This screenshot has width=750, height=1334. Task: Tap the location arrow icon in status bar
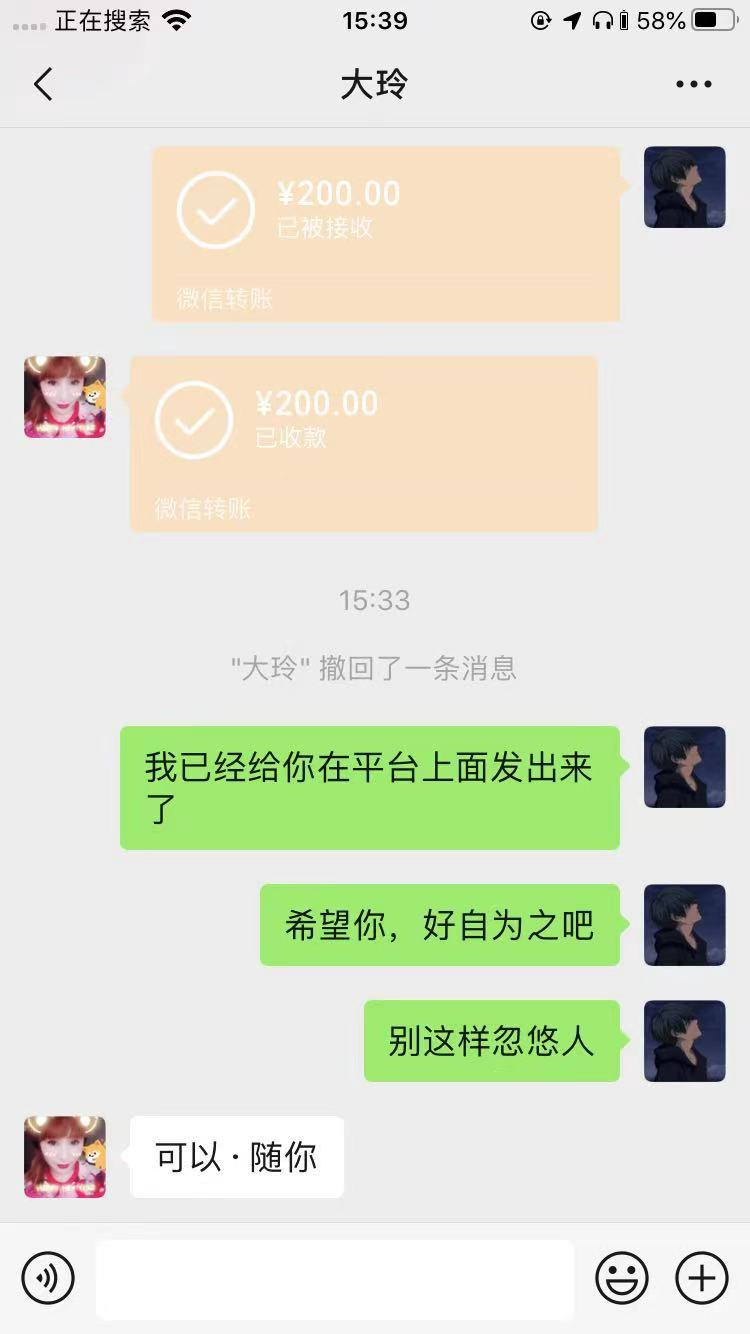click(x=572, y=18)
